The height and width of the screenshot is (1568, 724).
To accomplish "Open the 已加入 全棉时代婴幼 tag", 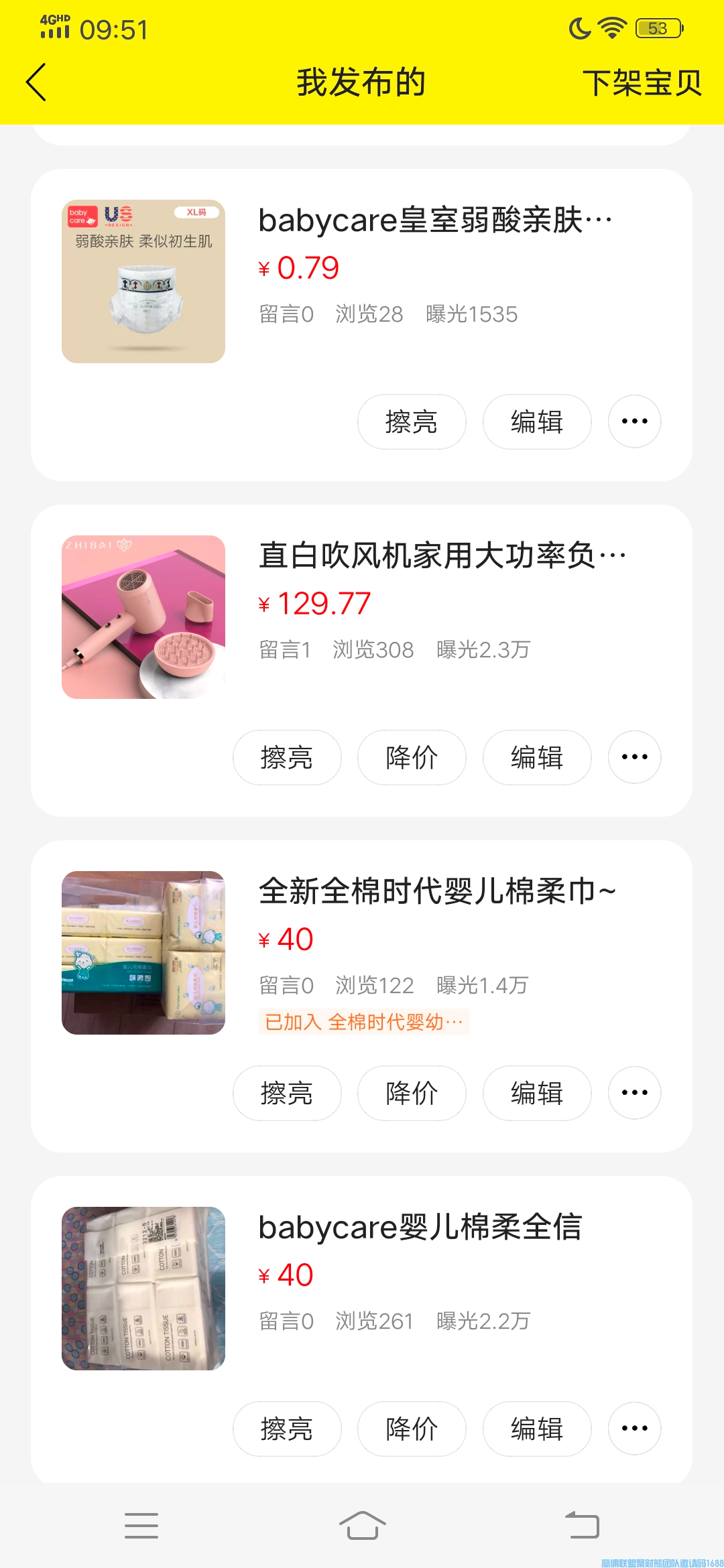I will pos(363,1022).
